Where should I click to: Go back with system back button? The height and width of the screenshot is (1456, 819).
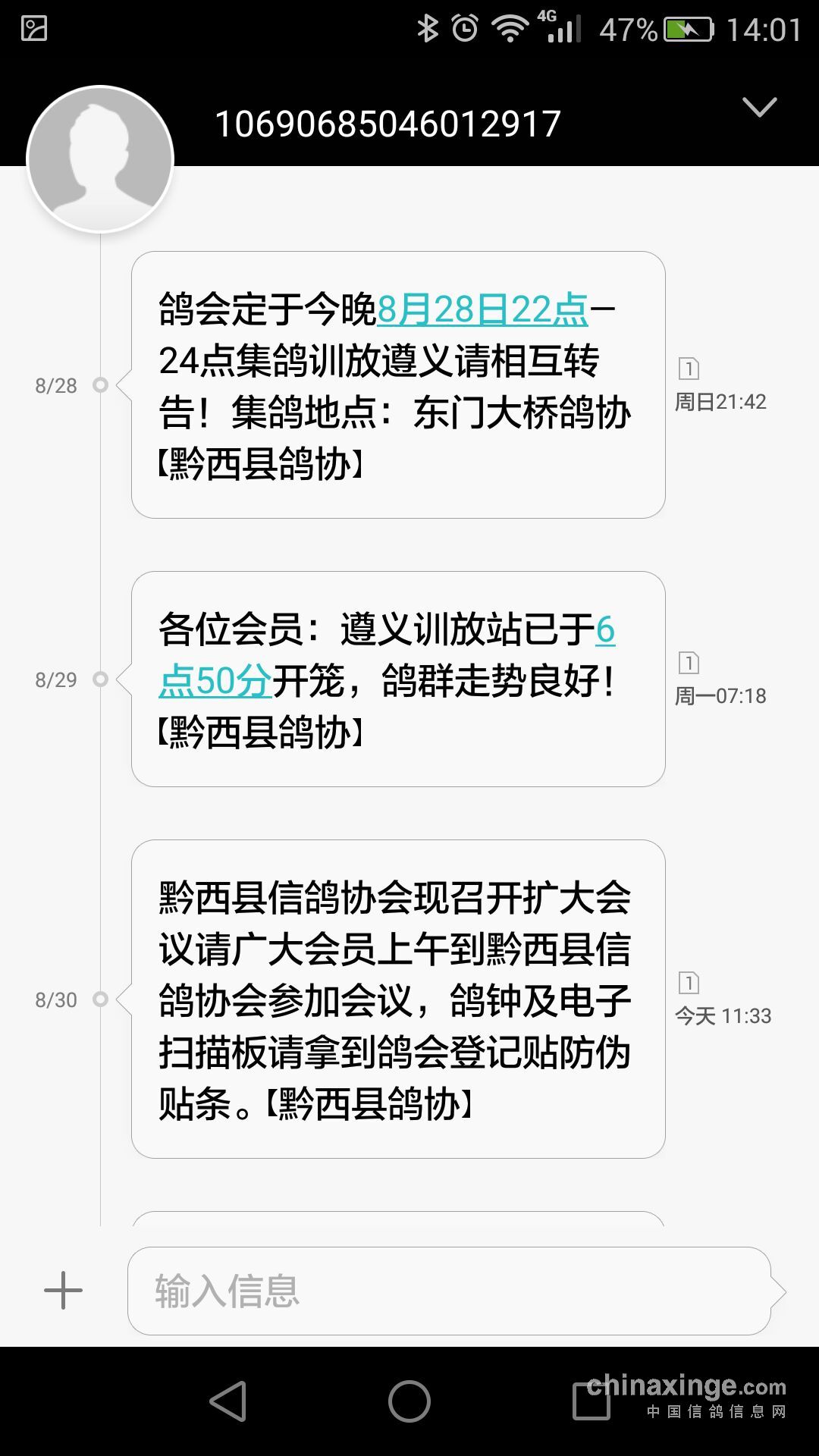click(x=228, y=1401)
